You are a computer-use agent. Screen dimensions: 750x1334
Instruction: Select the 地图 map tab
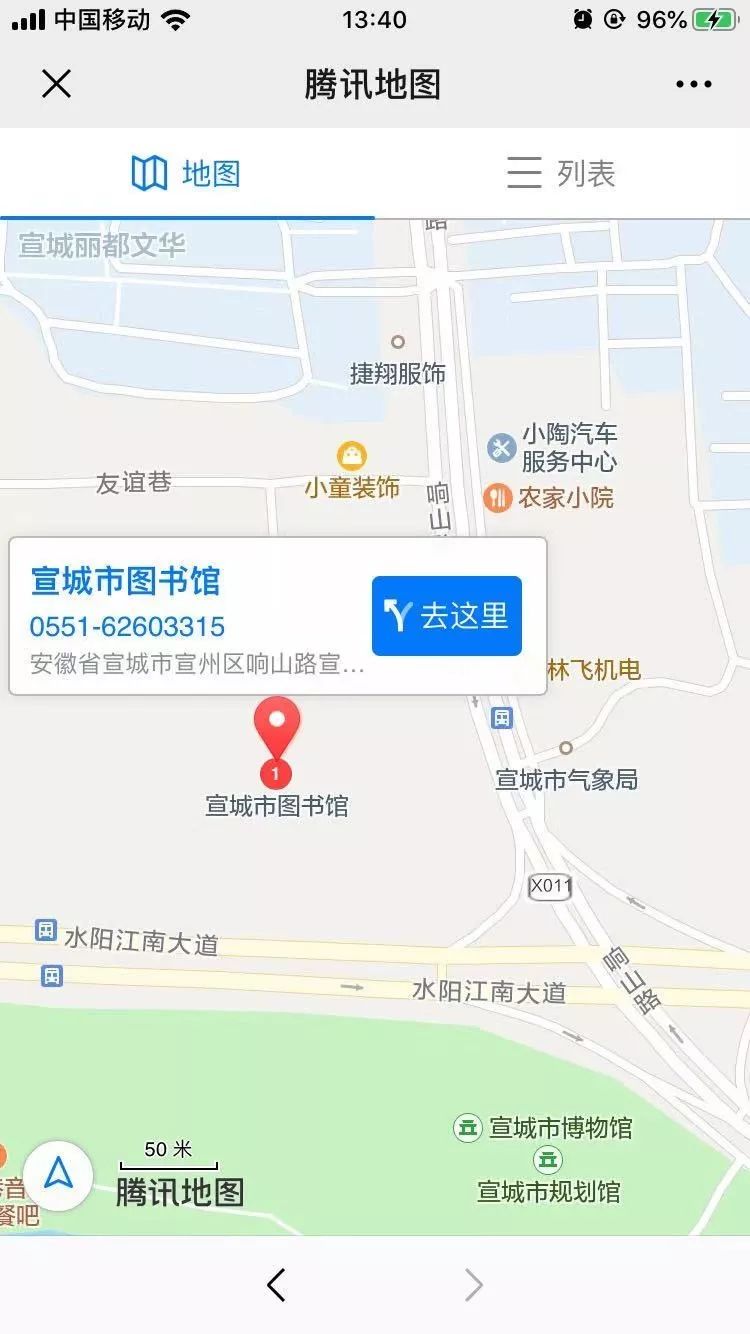coord(187,173)
